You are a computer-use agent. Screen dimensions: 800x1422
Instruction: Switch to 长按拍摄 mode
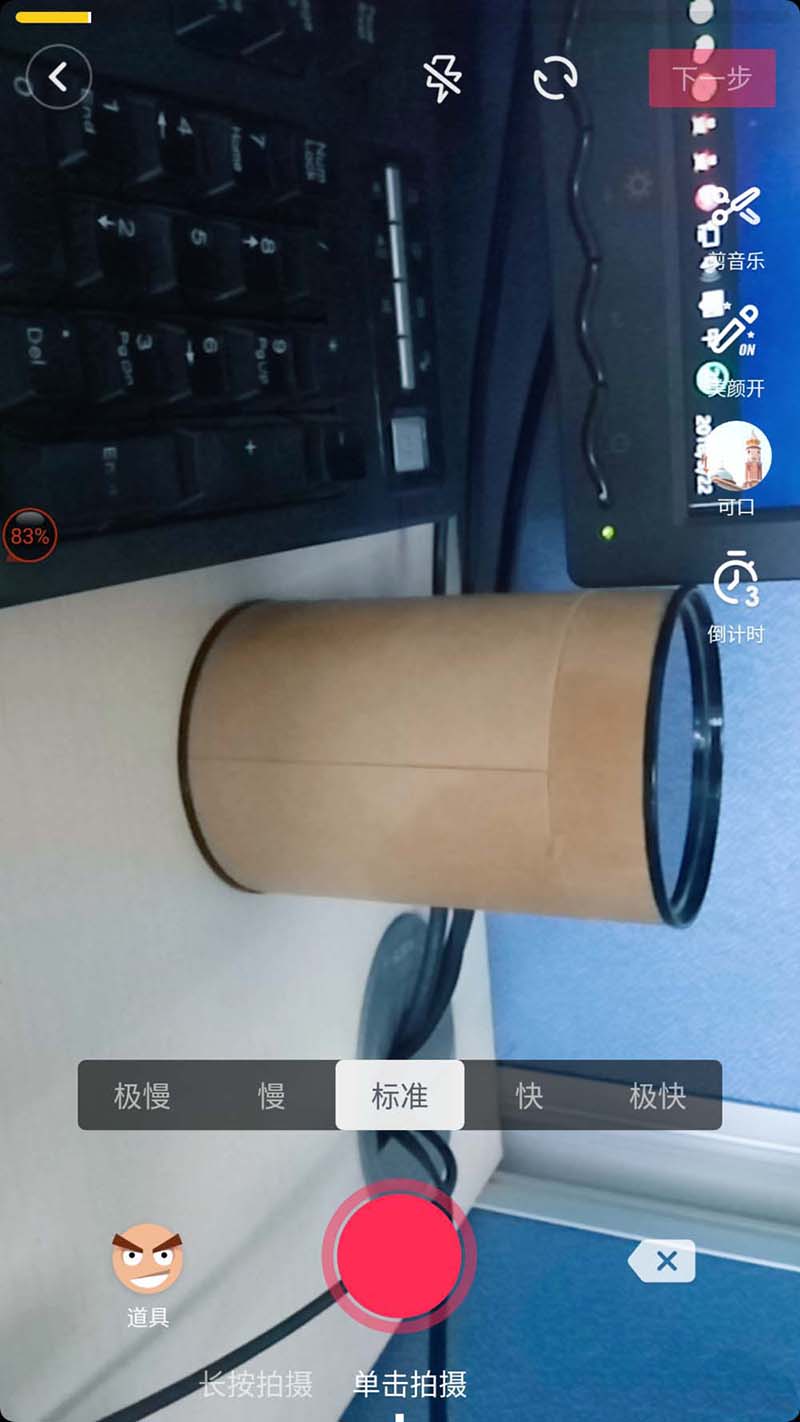coord(257,1385)
